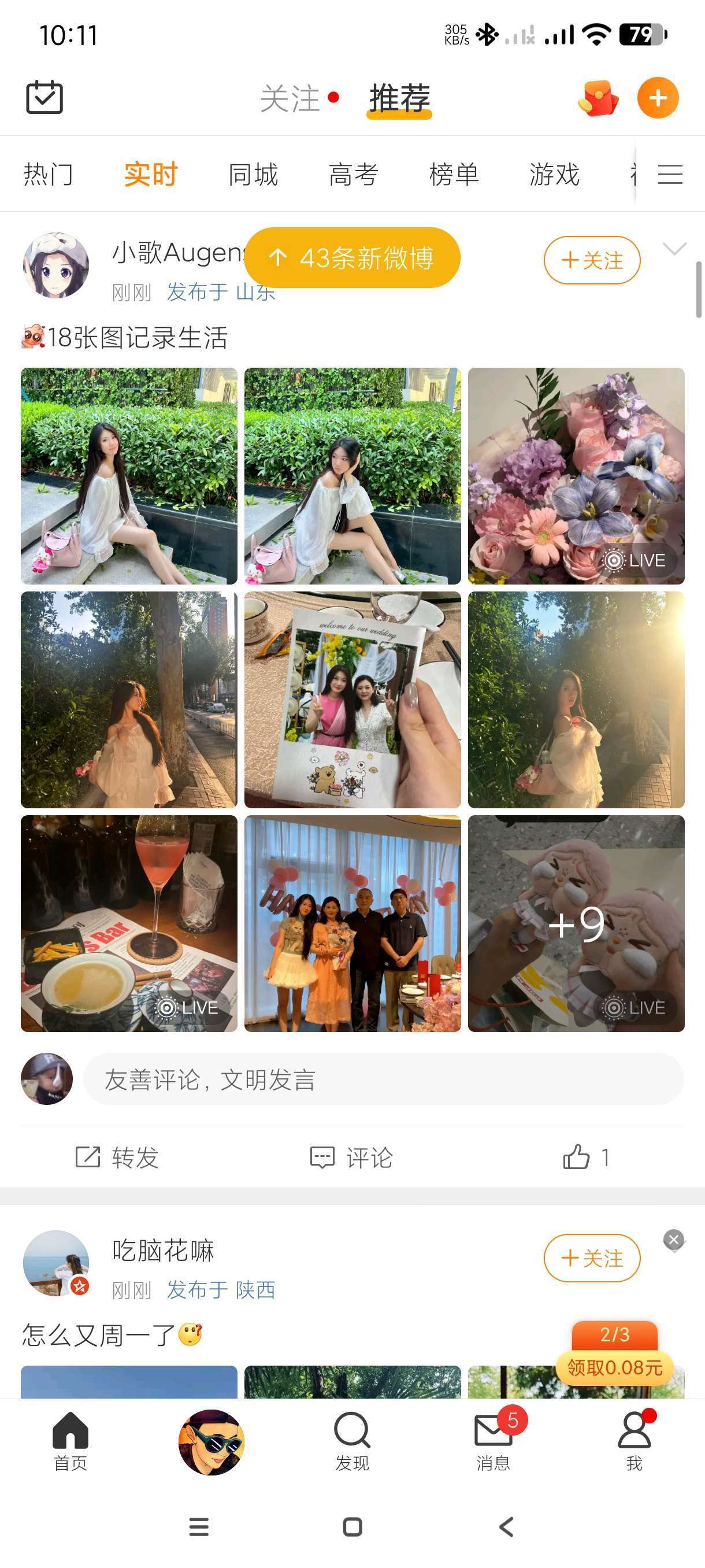Switch to the 热门 channel
705x1568 pixels.
pyautogui.click(x=48, y=175)
